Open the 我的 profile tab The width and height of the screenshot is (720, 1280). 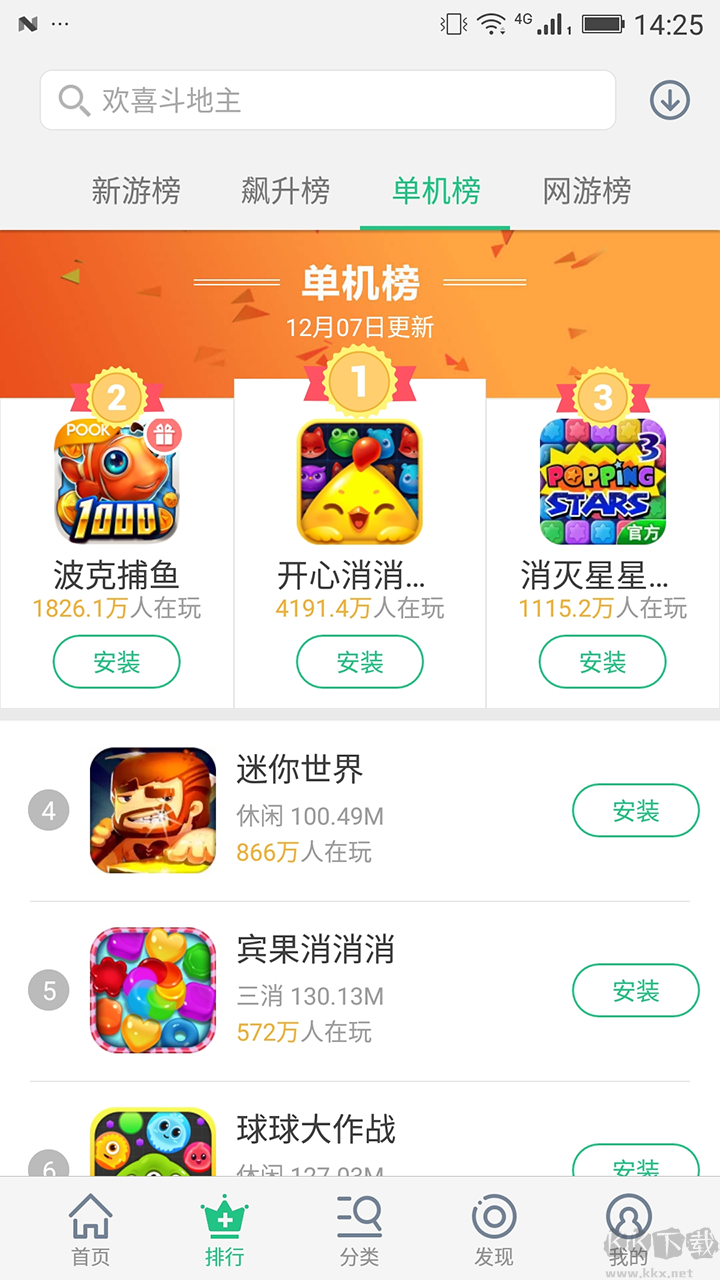(628, 1230)
